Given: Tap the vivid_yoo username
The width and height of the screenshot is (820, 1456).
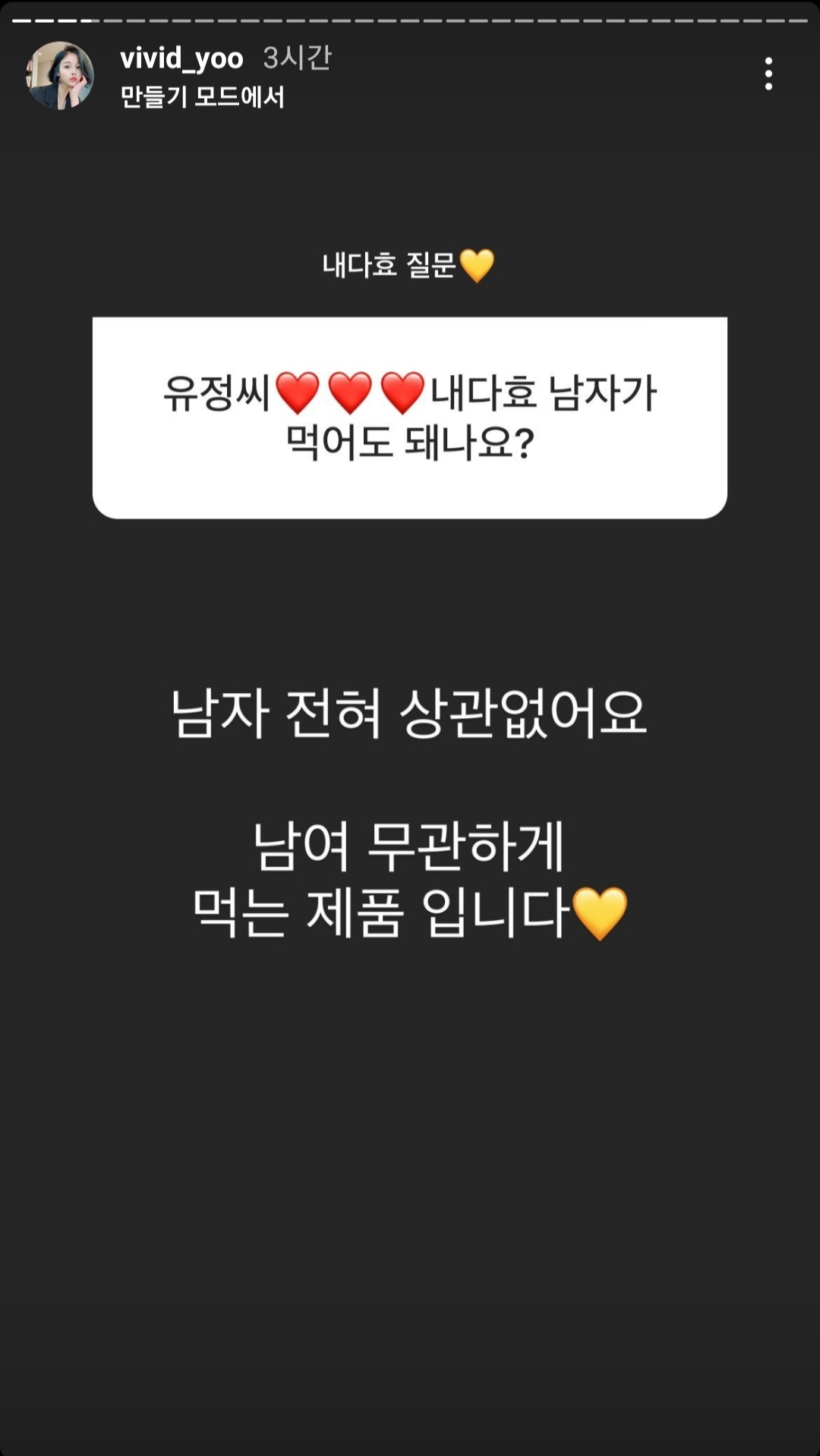Looking at the screenshot, I should pyautogui.click(x=181, y=58).
